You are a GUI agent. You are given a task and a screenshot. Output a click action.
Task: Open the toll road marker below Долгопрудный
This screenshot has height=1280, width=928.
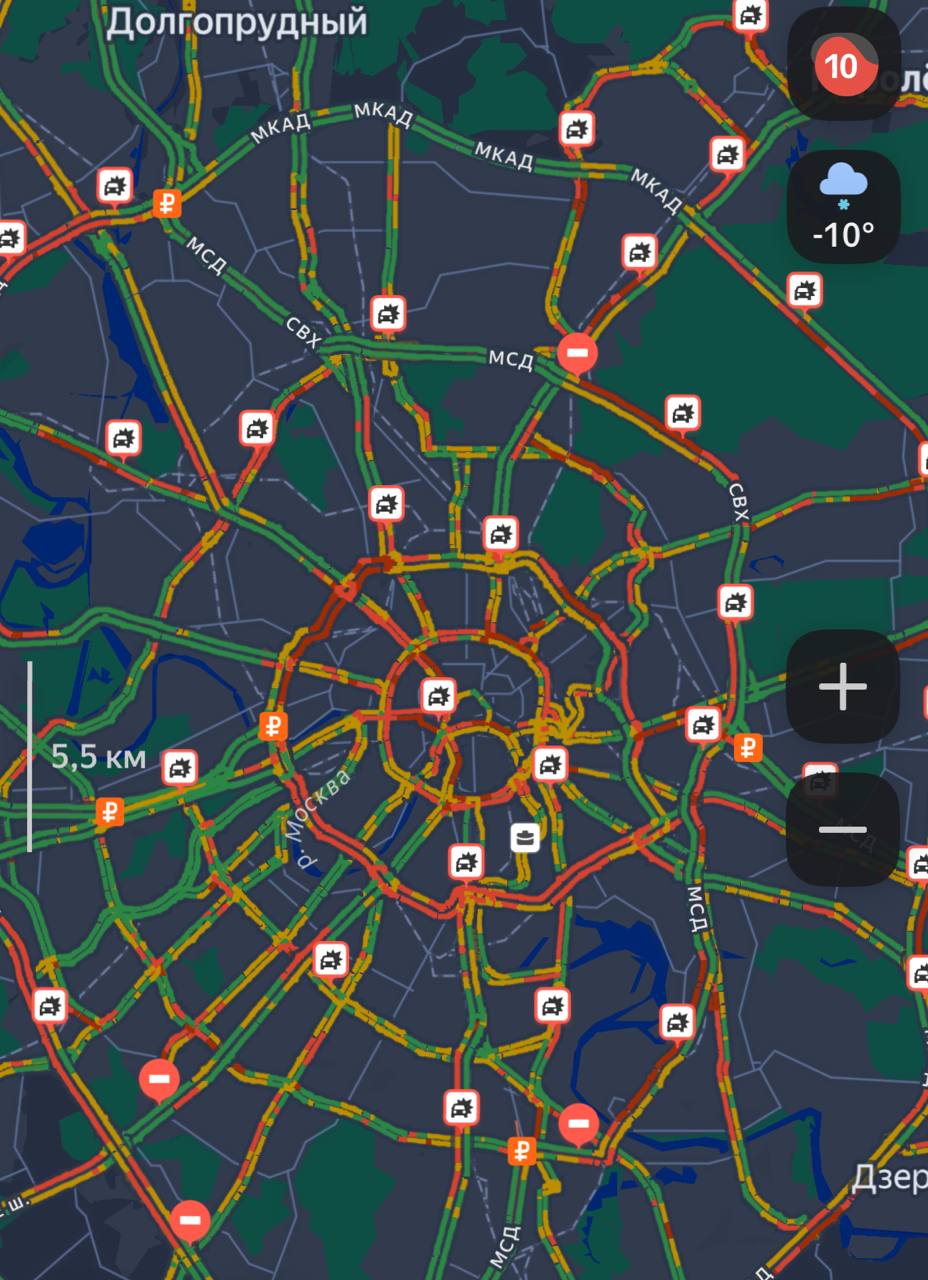[168, 204]
